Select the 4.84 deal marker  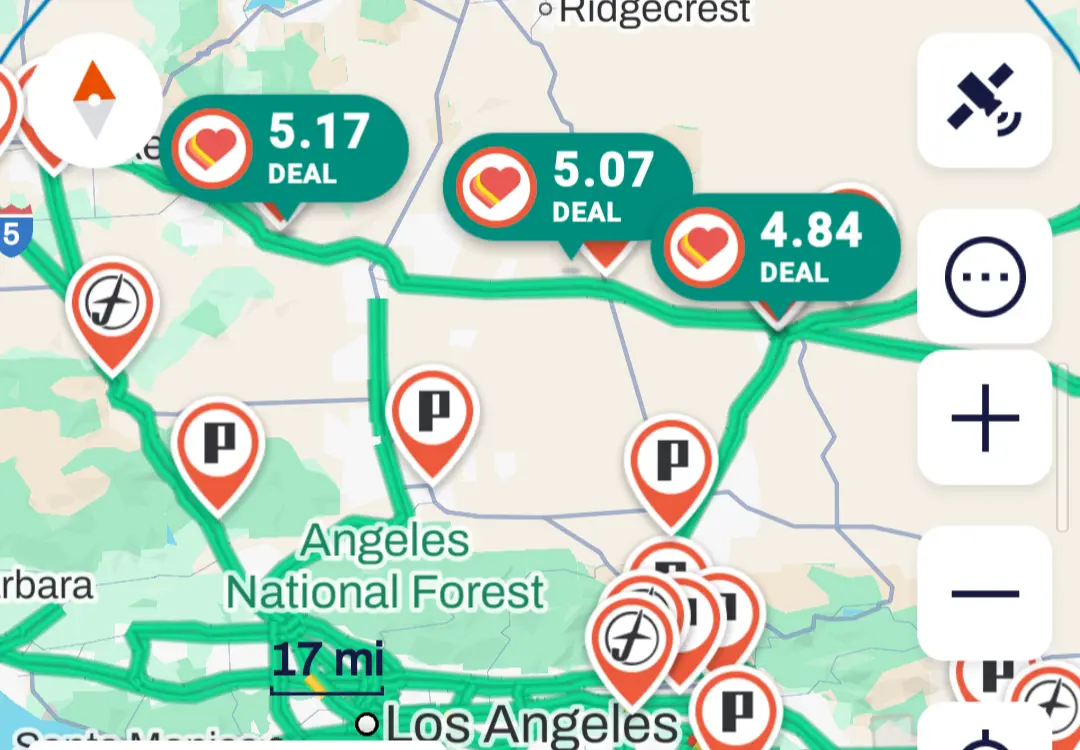[x=775, y=246]
